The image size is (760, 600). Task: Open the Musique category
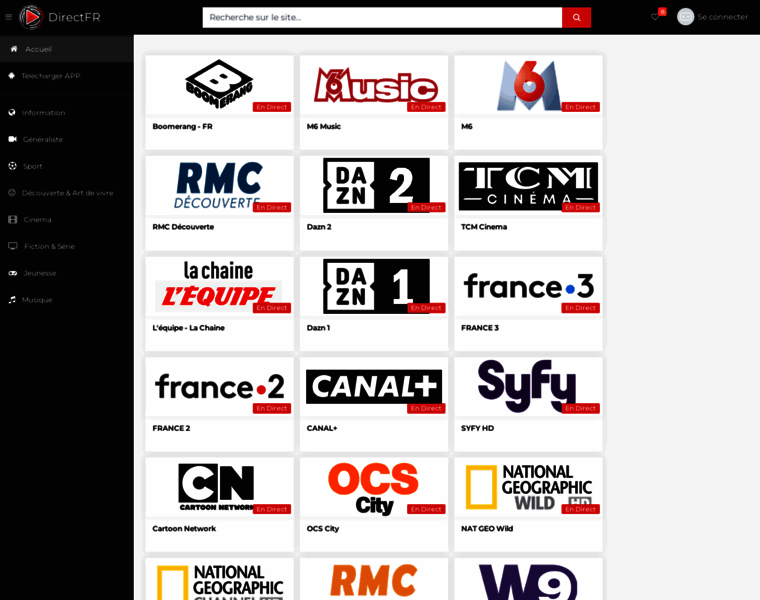(x=37, y=300)
